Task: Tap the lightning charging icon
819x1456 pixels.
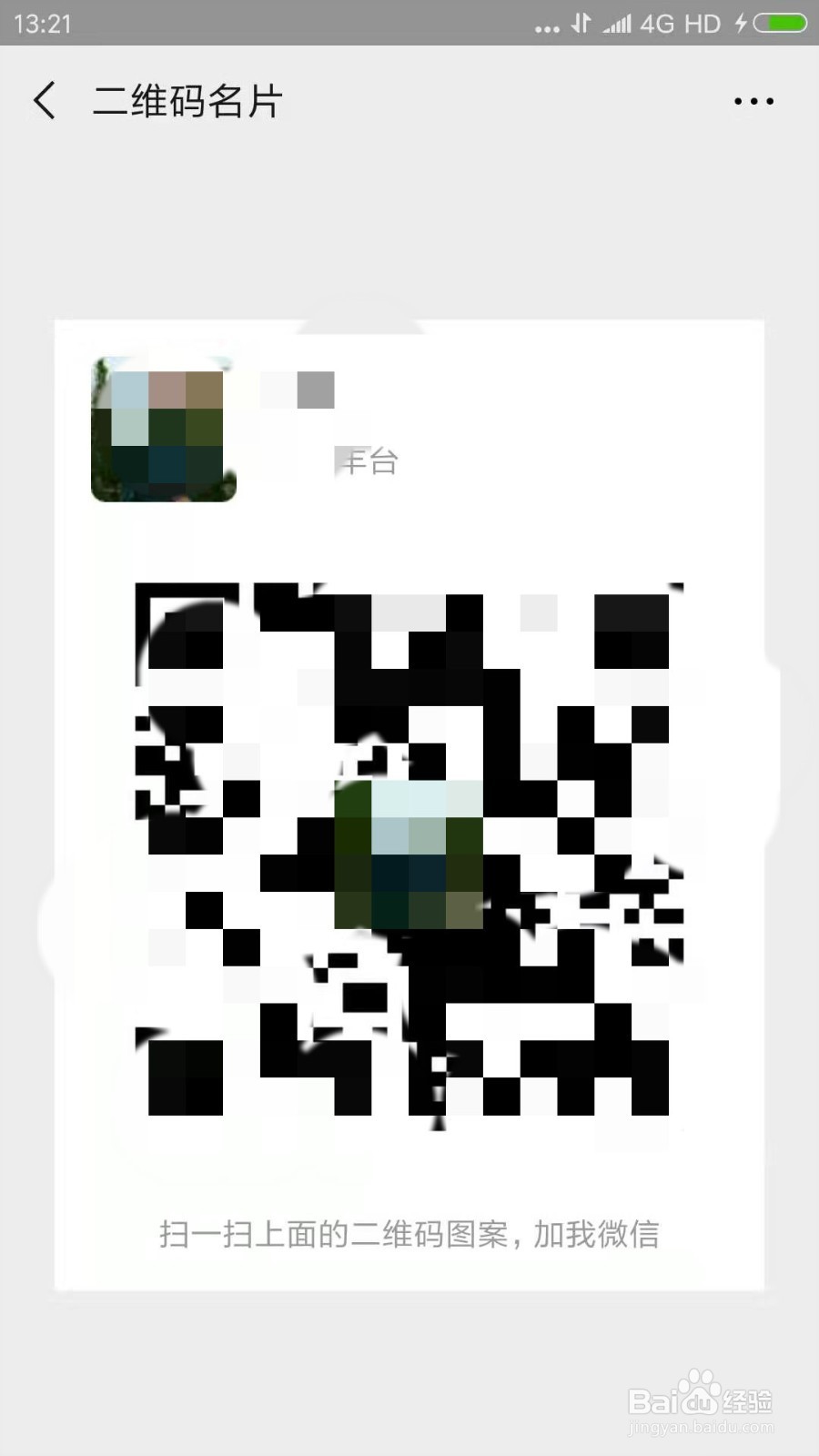Action: pos(742,23)
